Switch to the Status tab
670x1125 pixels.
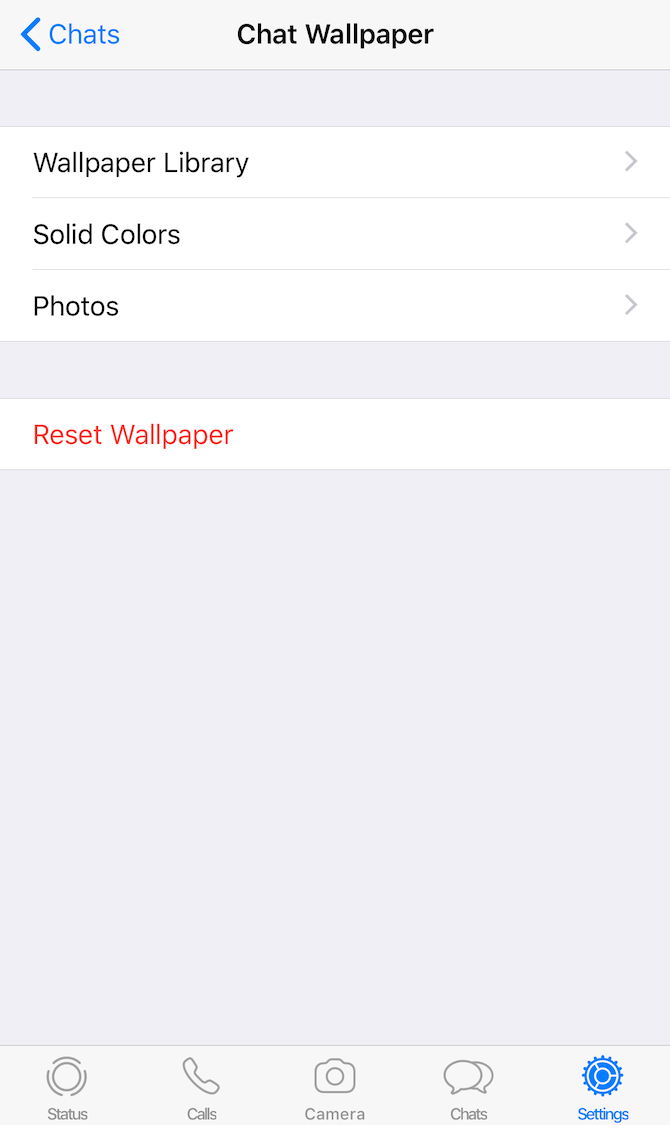click(x=67, y=1088)
